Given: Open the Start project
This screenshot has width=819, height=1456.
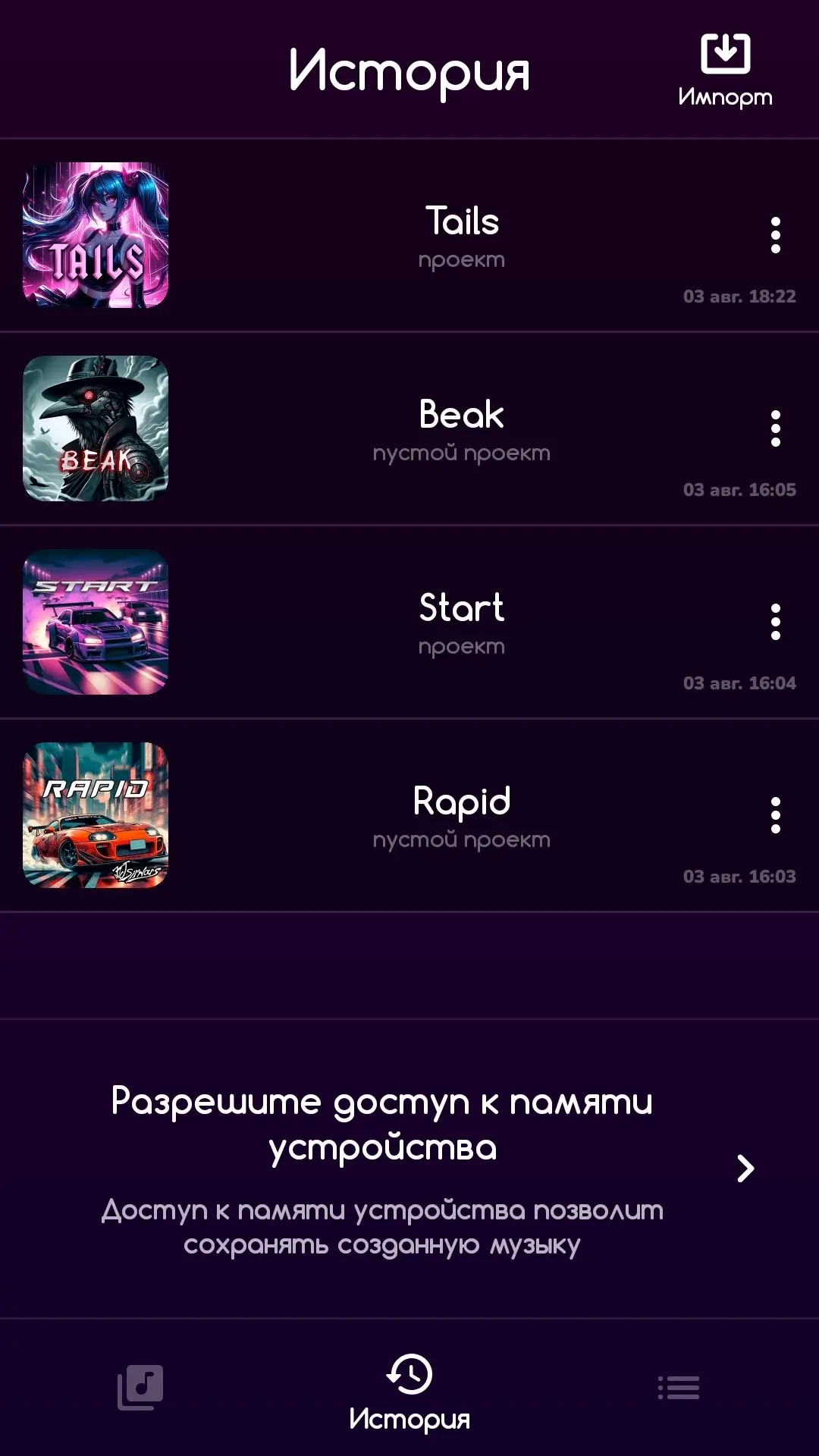Looking at the screenshot, I should tap(409, 622).
